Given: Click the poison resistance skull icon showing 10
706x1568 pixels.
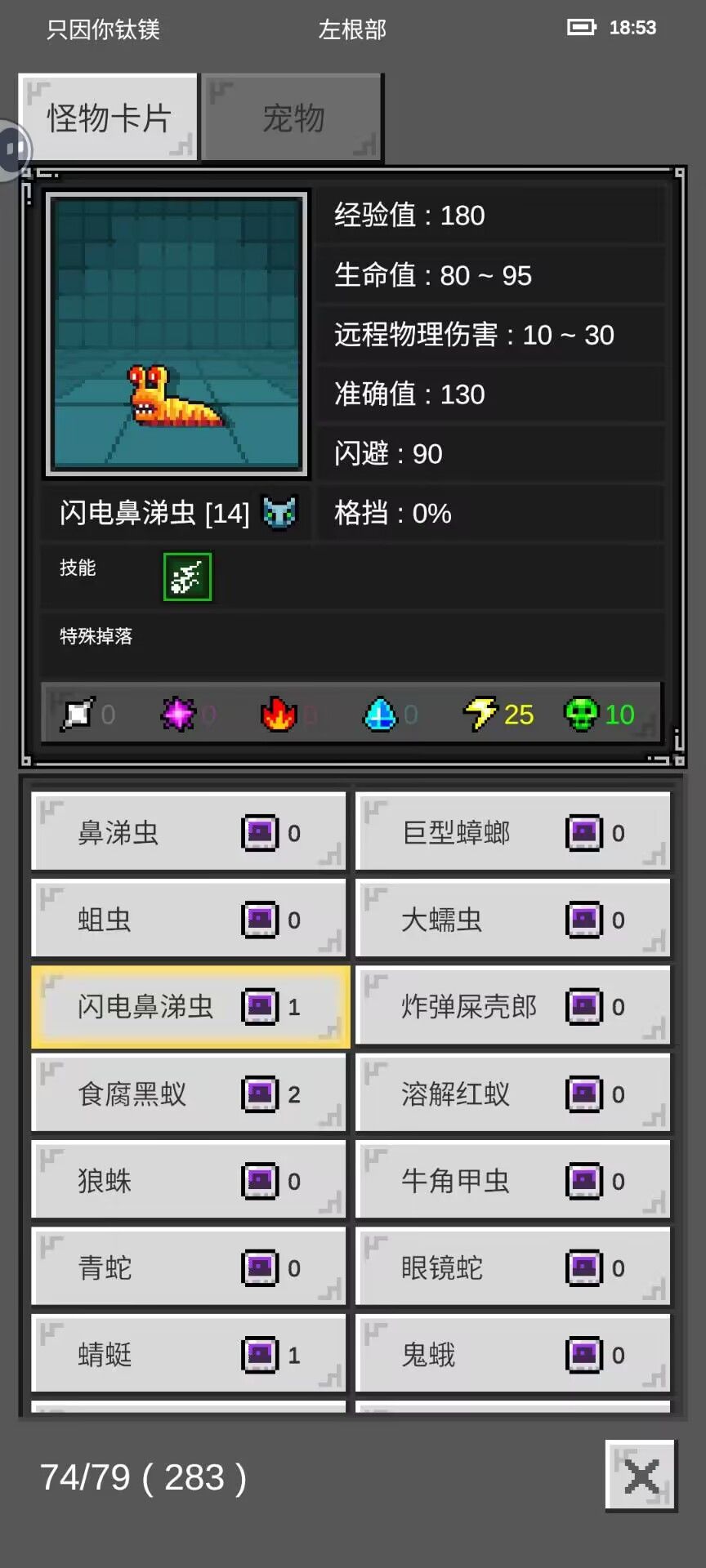Looking at the screenshot, I should click(x=583, y=713).
